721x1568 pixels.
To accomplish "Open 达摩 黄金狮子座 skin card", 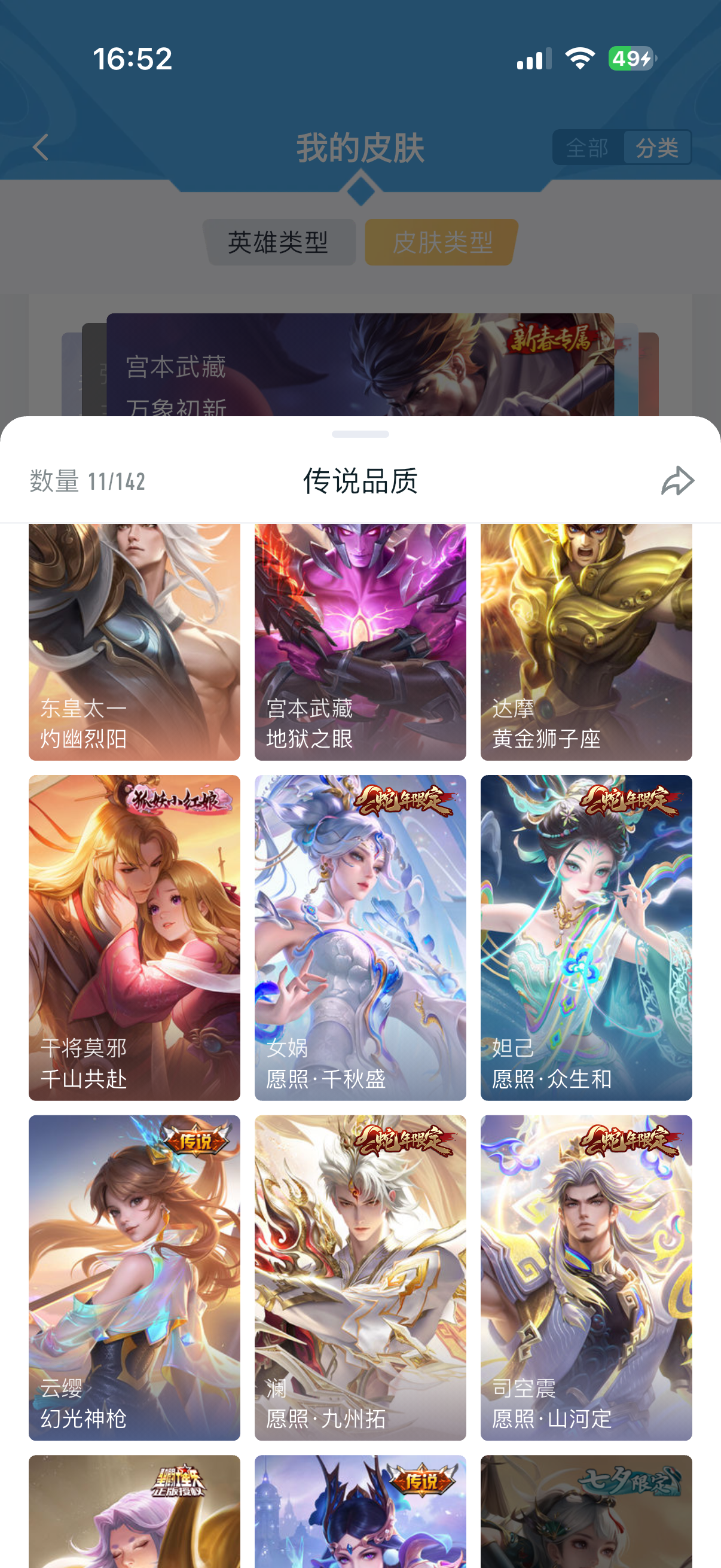I will 586,642.
